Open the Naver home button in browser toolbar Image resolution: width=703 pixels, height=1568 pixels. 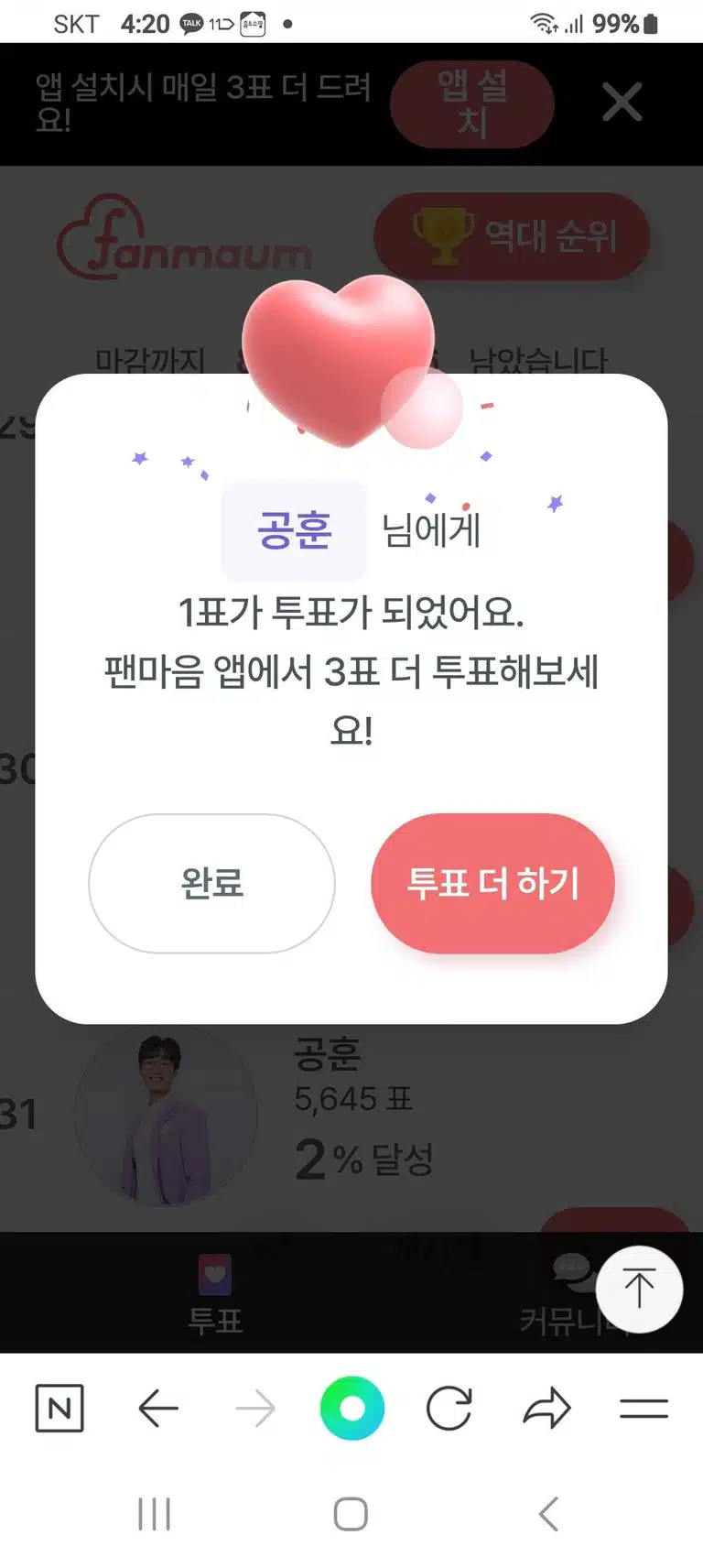tap(59, 1408)
